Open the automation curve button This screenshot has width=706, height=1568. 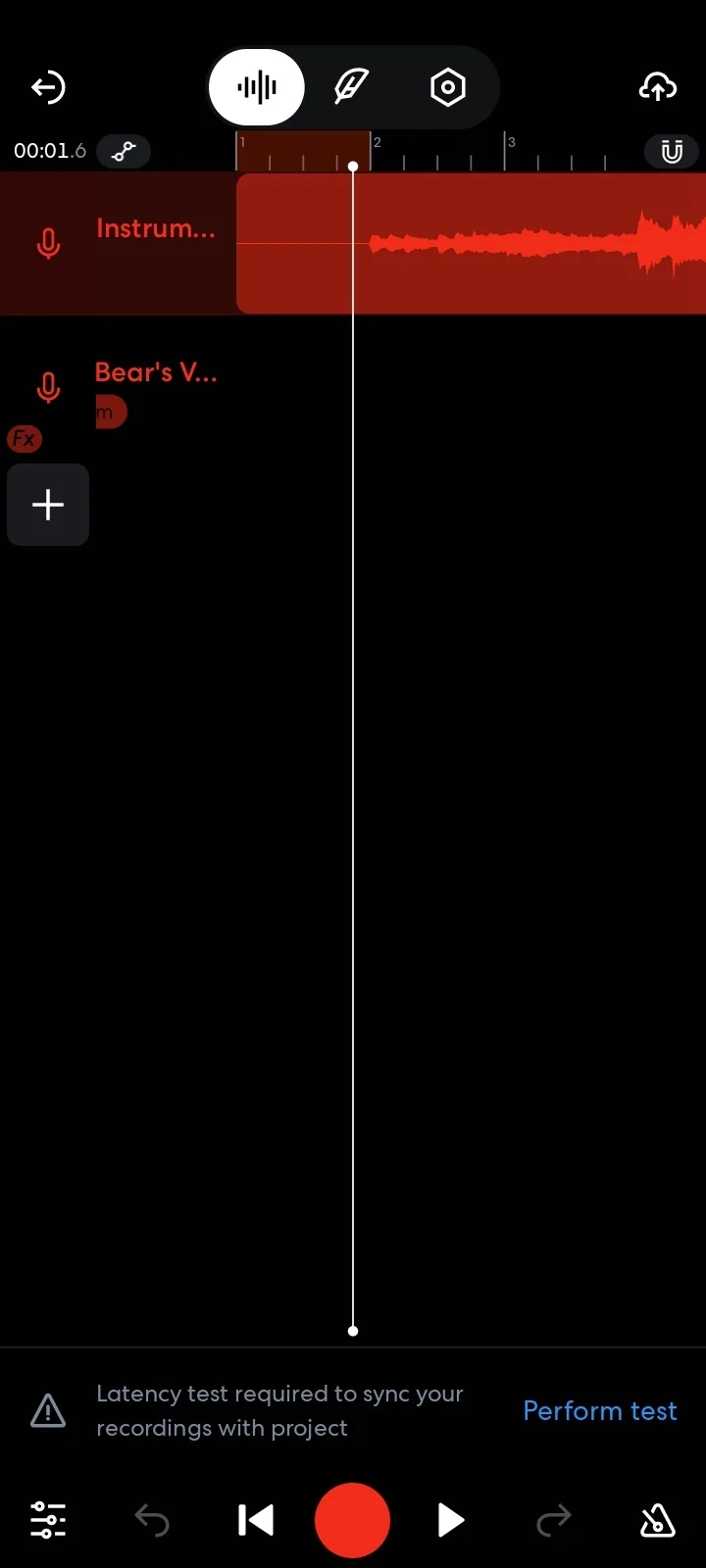[124, 151]
